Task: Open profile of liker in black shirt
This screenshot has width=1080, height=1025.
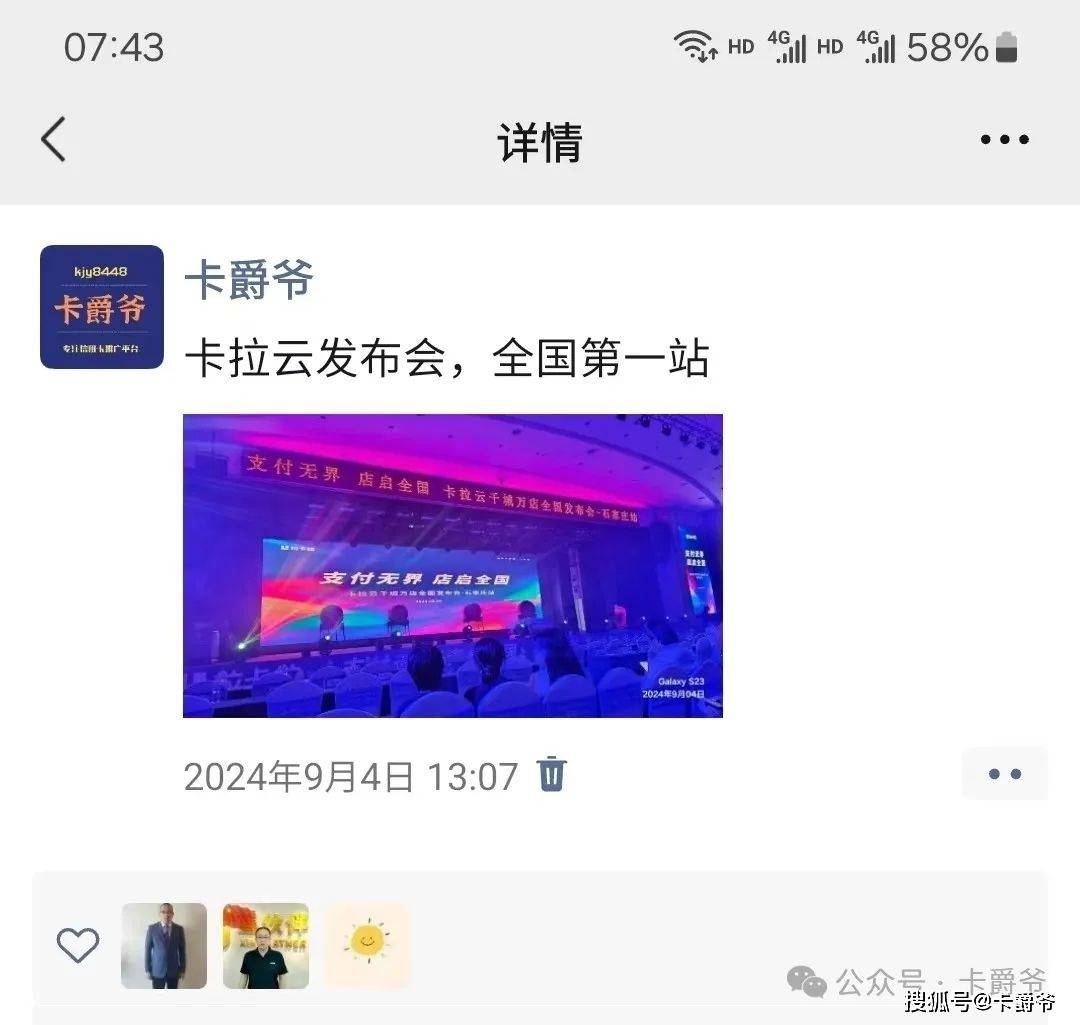Action: (266, 946)
